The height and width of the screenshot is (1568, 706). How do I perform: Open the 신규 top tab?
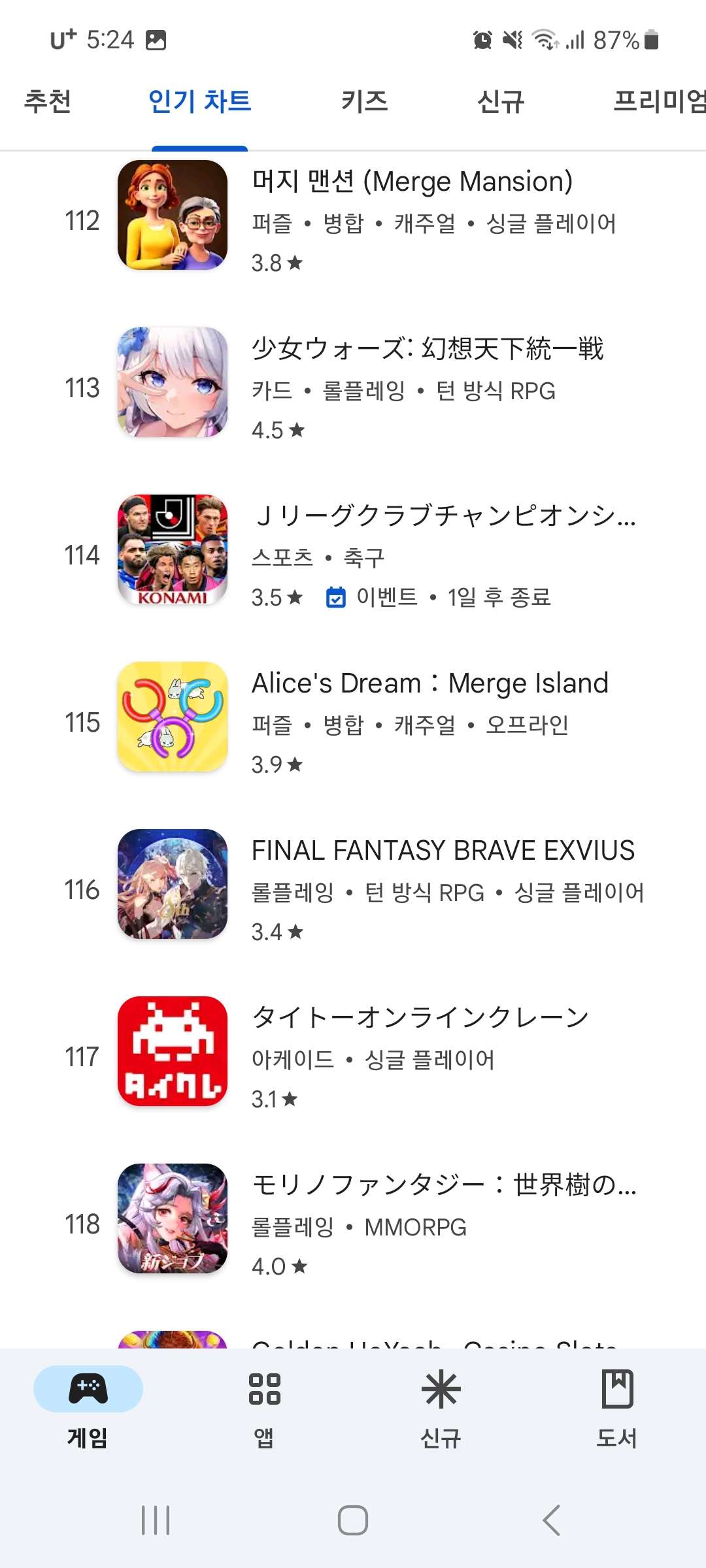click(501, 102)
